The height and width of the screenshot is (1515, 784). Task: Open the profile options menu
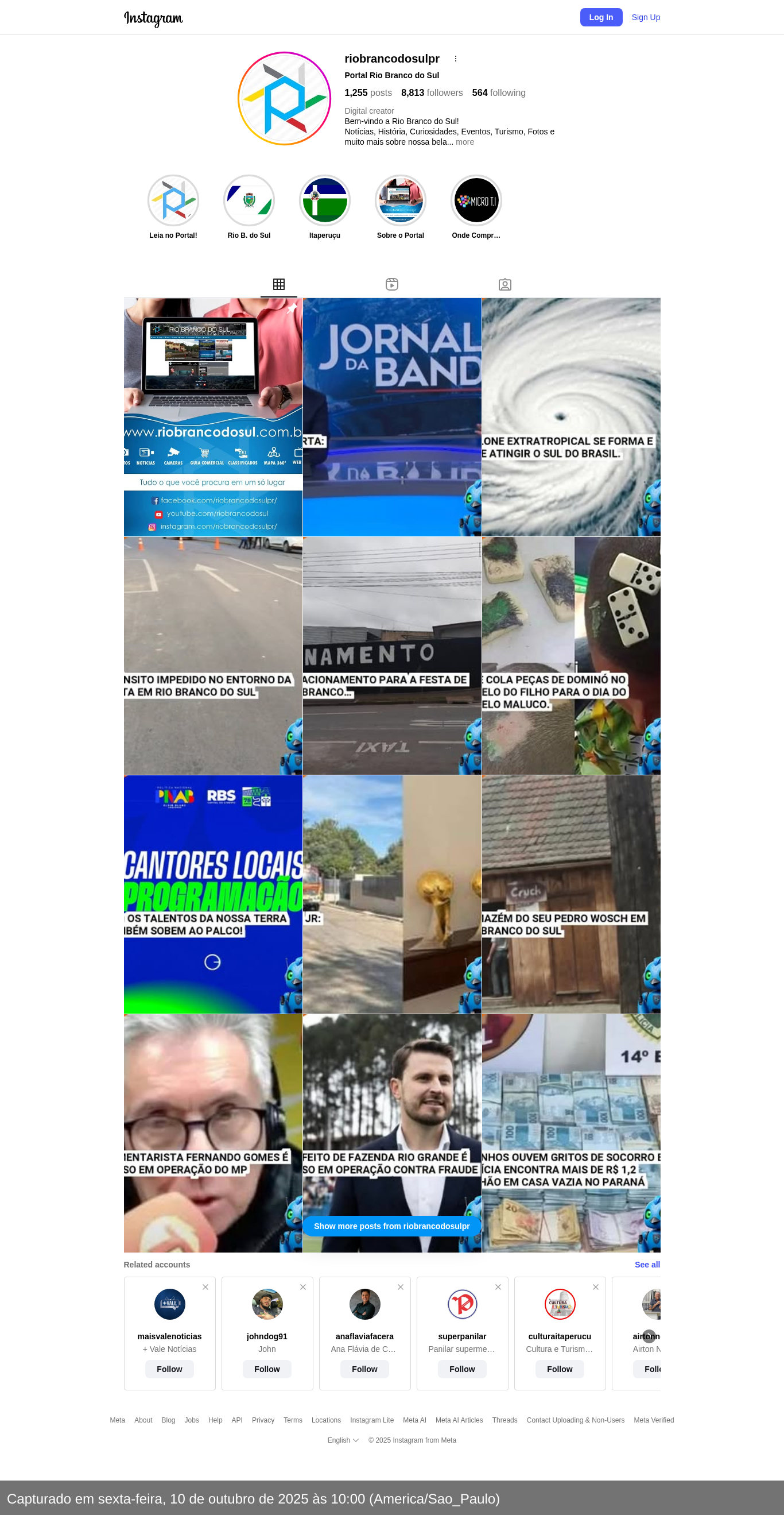456,59
